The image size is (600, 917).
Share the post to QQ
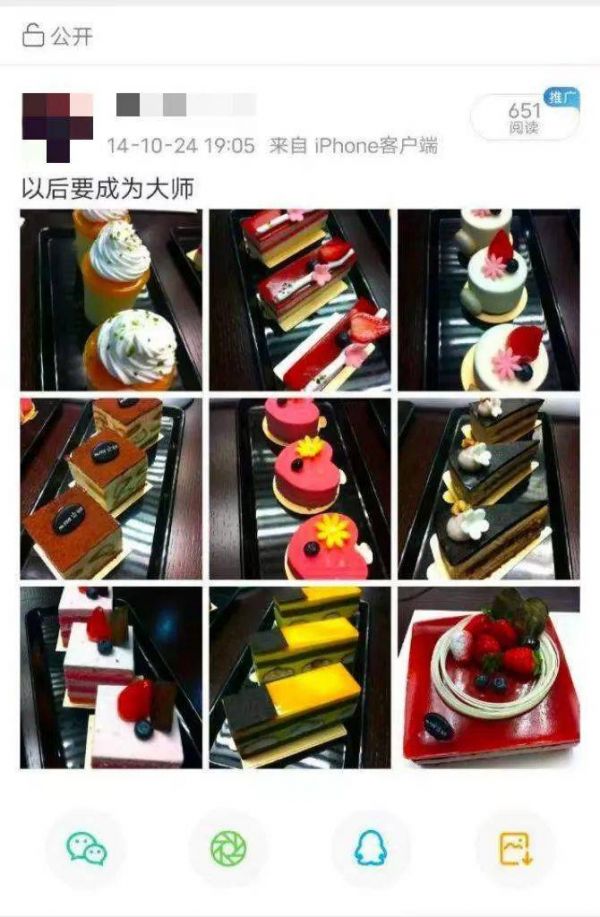tap(370, 849)
